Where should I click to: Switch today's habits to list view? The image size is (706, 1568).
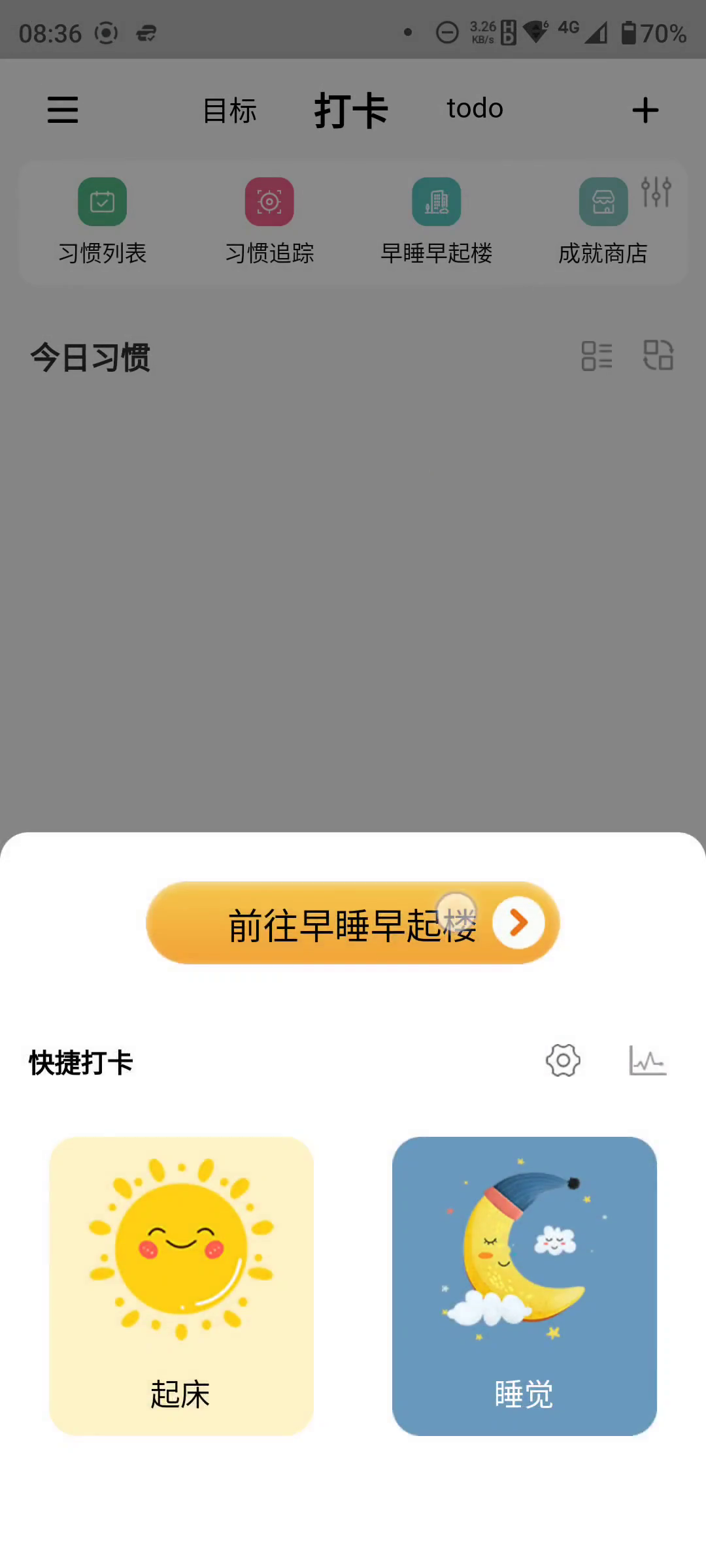pyautogui.click(x=597, y=356)
